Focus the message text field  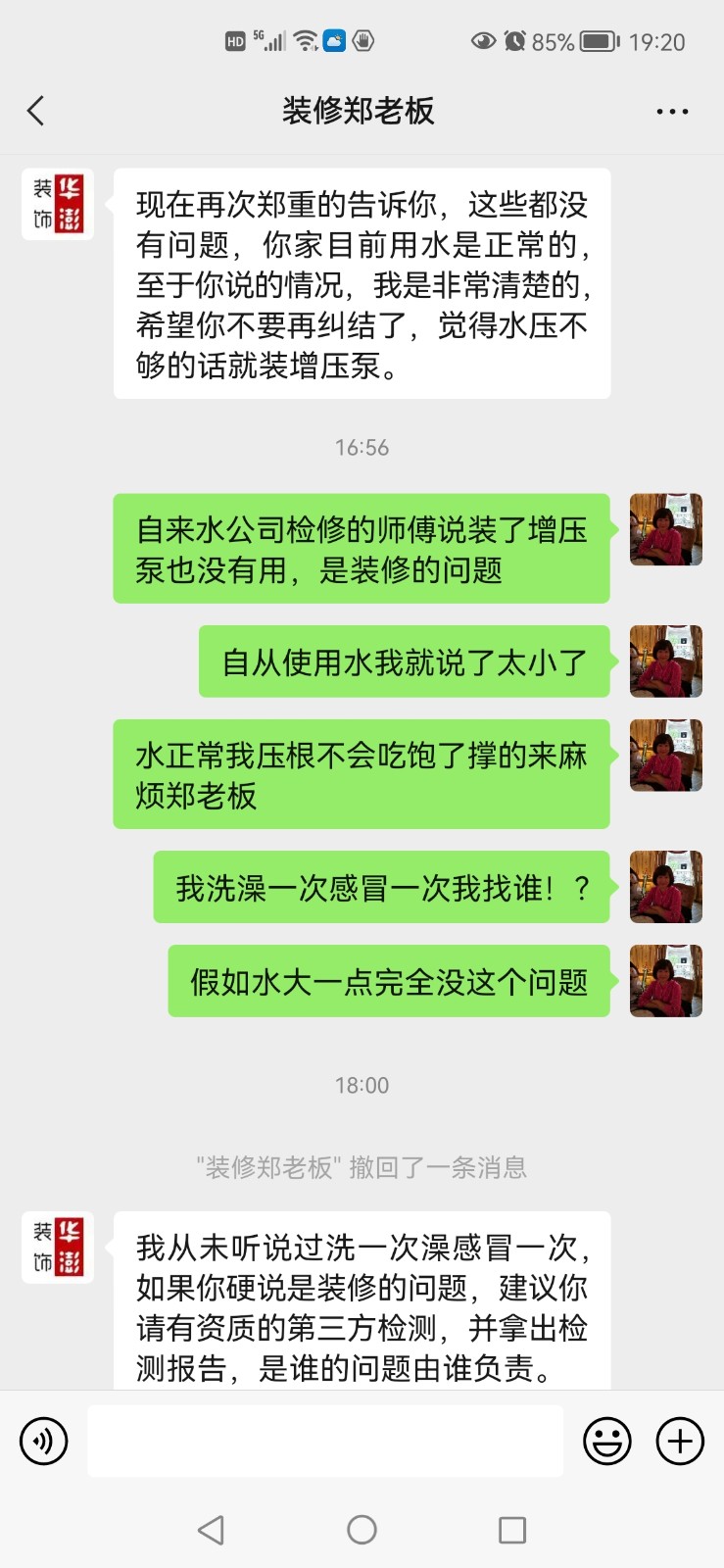pos(325,1442)
